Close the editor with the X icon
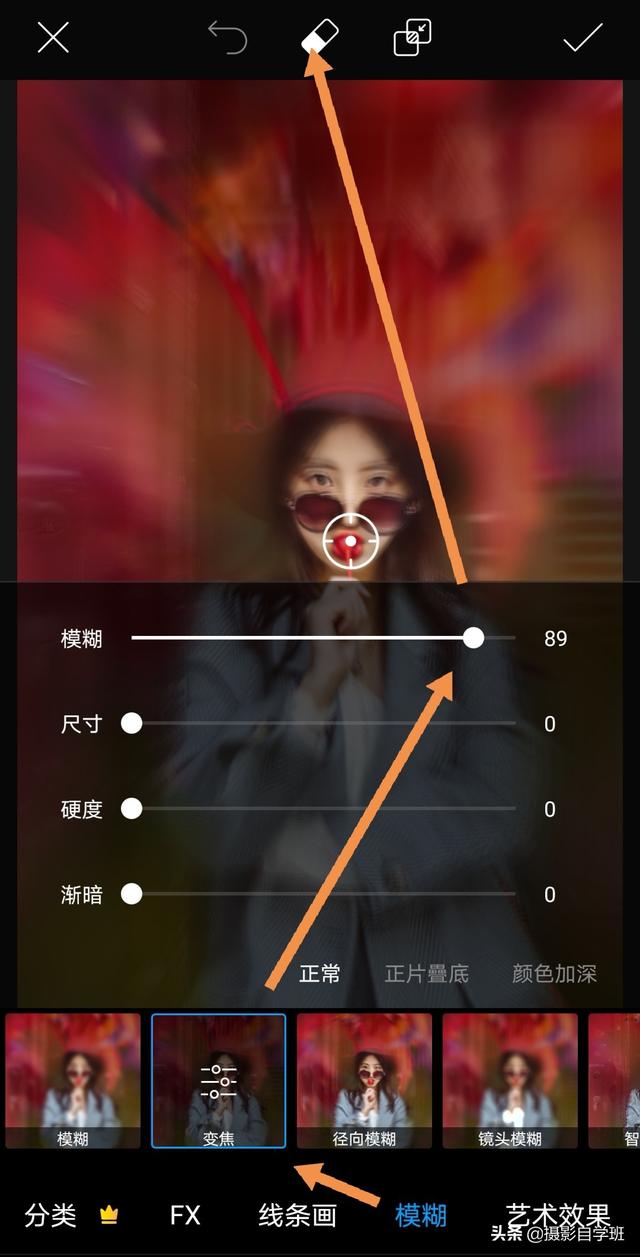The width and height of the screenshot is (640, 1257). pos(53,38)
